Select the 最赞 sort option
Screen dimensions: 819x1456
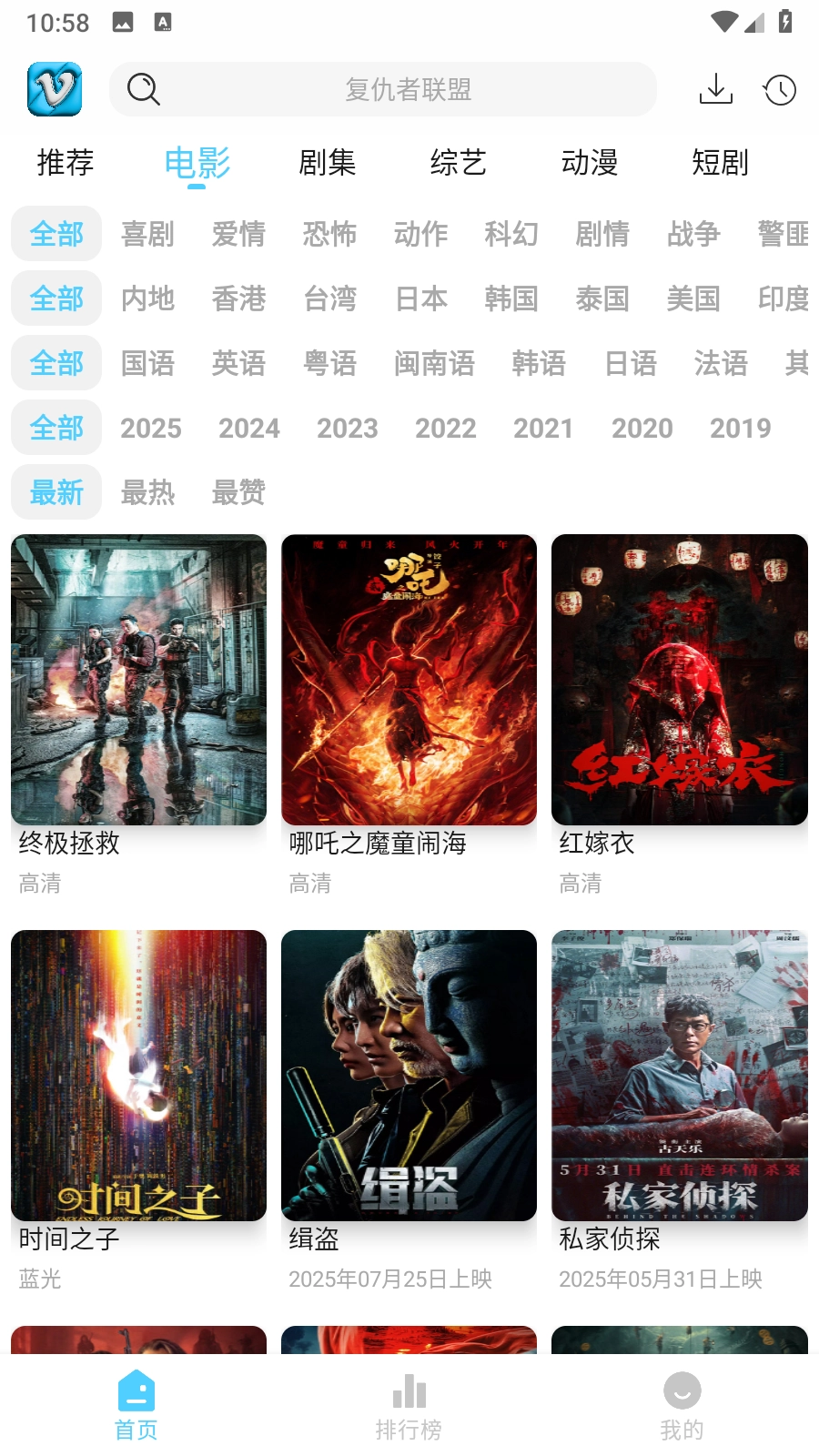tap(238, 492)
